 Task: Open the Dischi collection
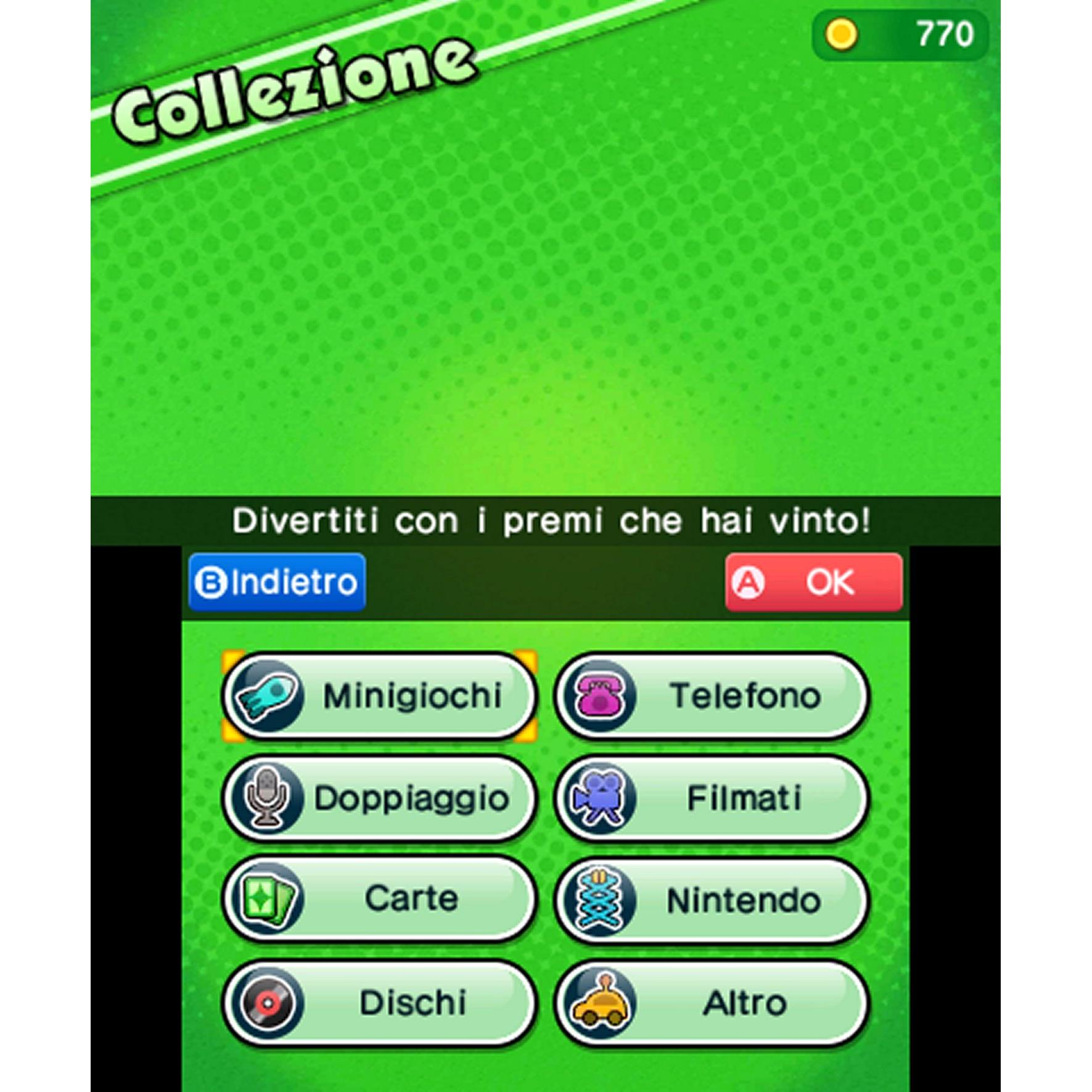pyautogui.click(x=379, y=1003)
